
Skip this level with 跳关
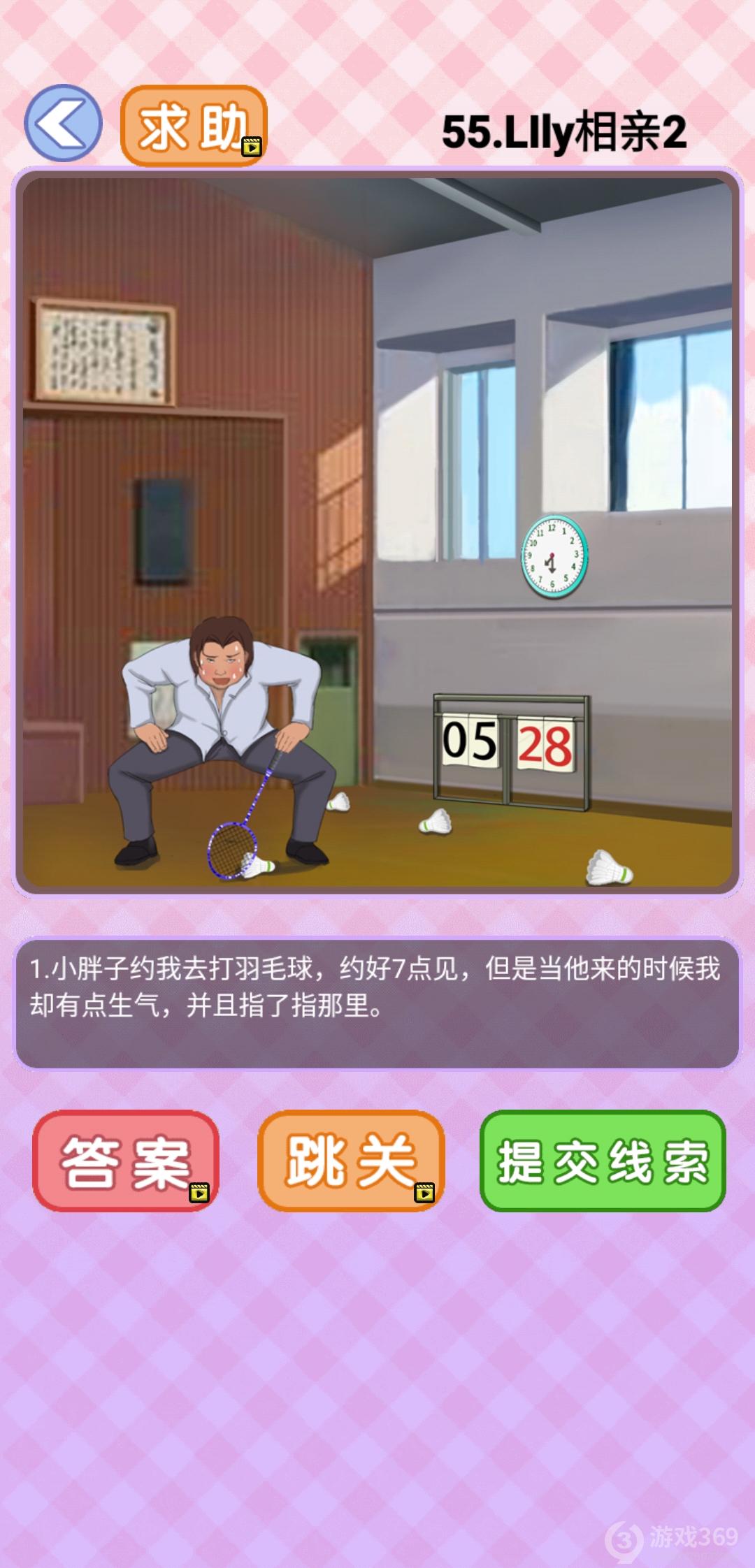(351, 1161)
